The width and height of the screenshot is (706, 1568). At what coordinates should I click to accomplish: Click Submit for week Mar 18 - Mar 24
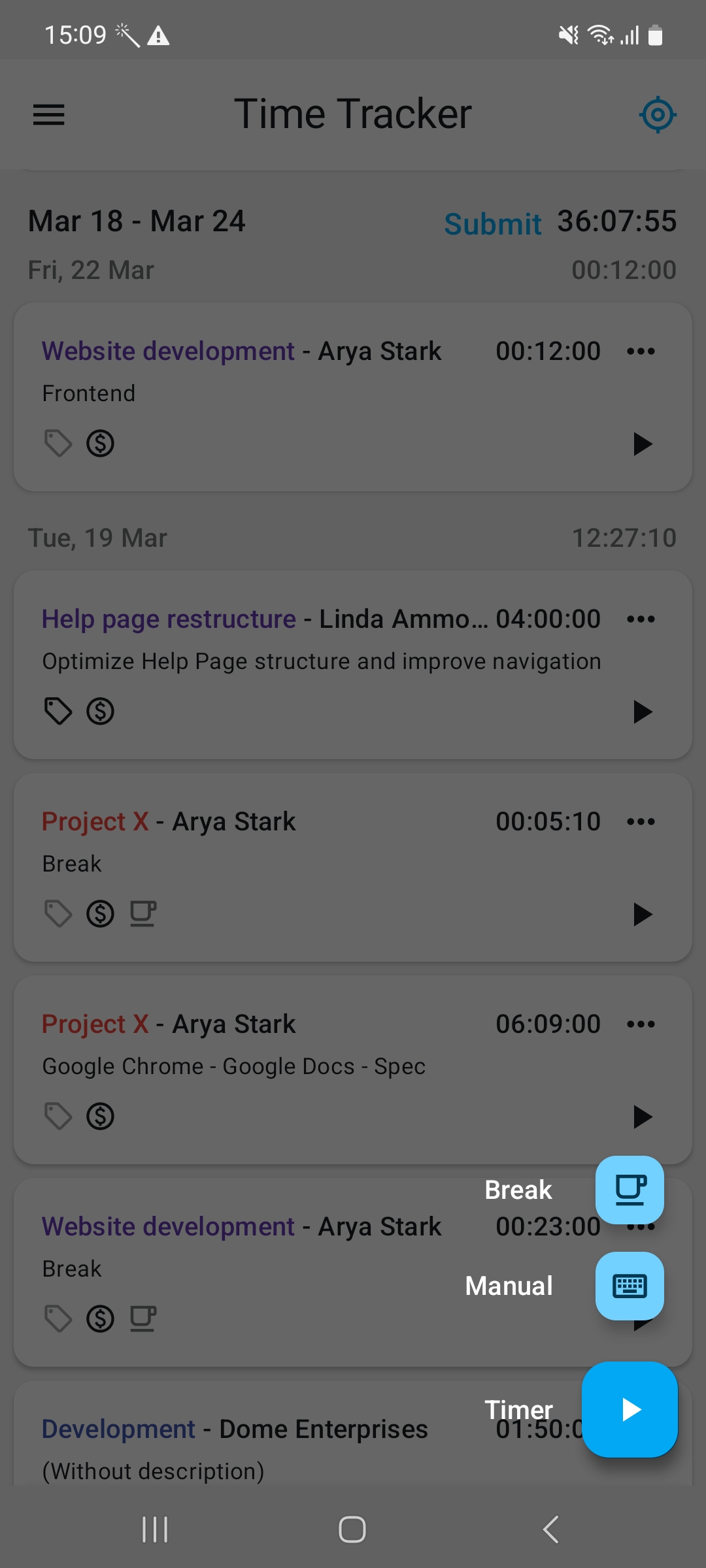pyautogui.click(x=493, y=223)
